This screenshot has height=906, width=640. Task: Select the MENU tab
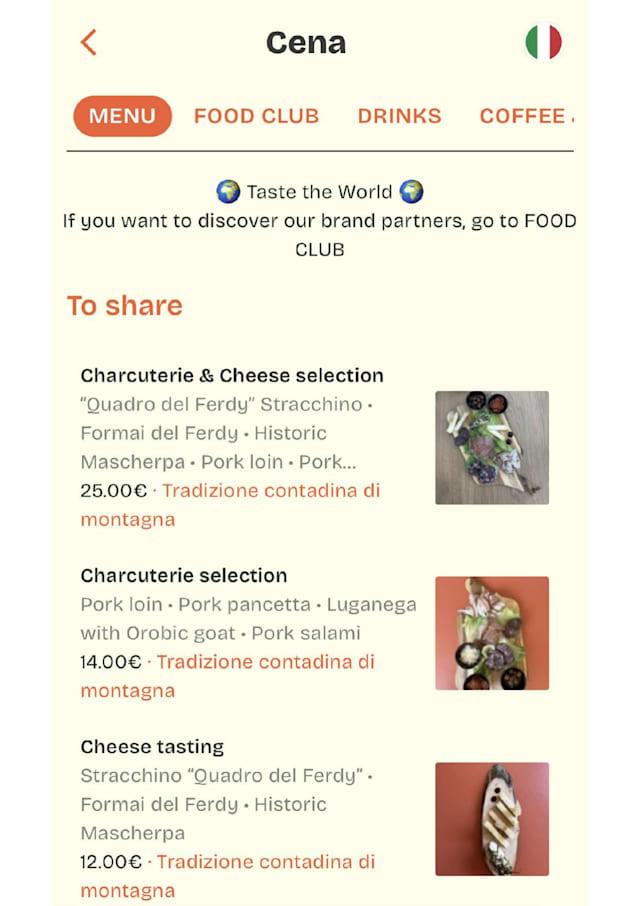pos(122,116)
